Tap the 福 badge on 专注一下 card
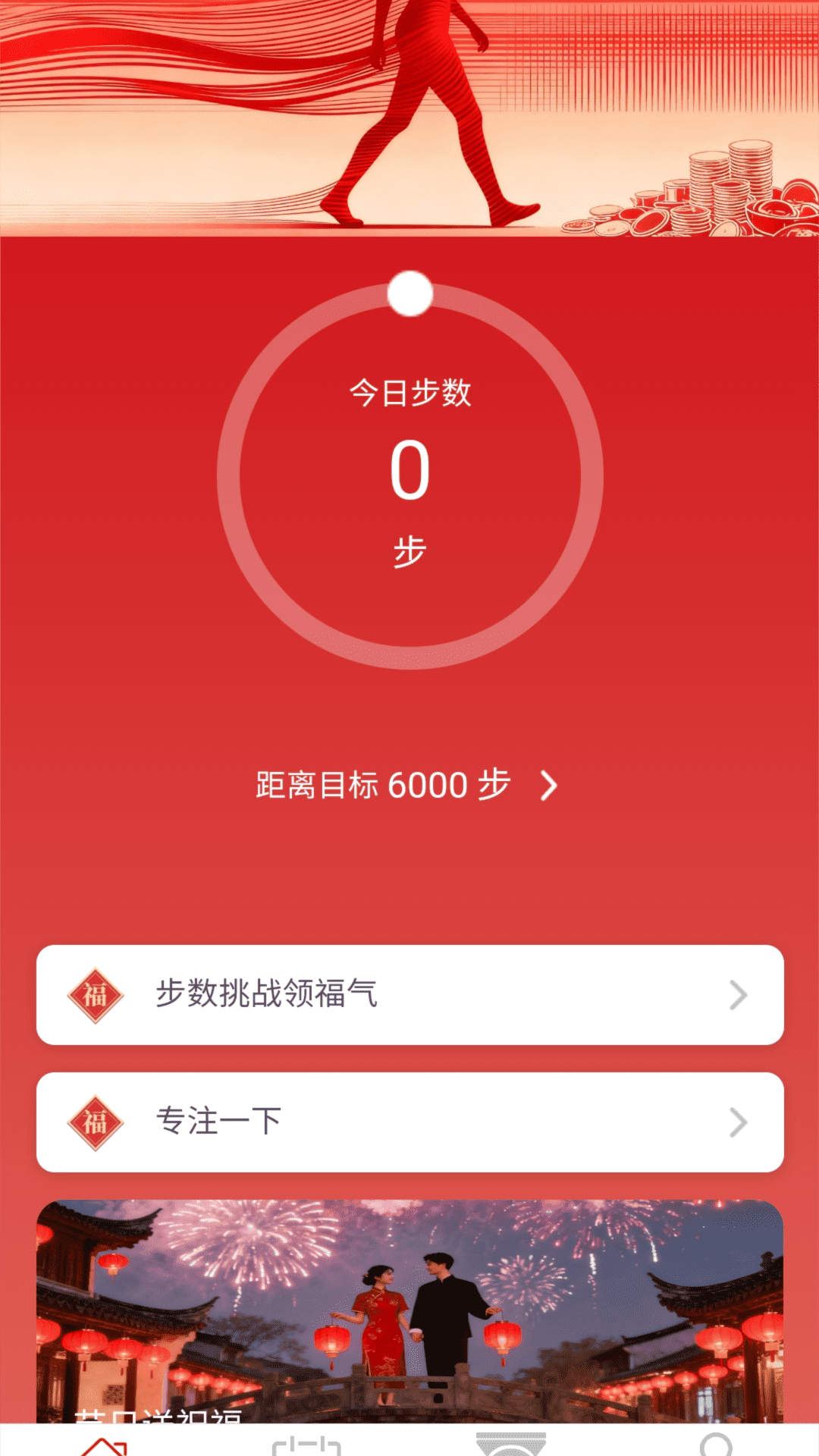Image resolution: width=819 pixels, height=1456 pixels. [x=94, y=1123]
